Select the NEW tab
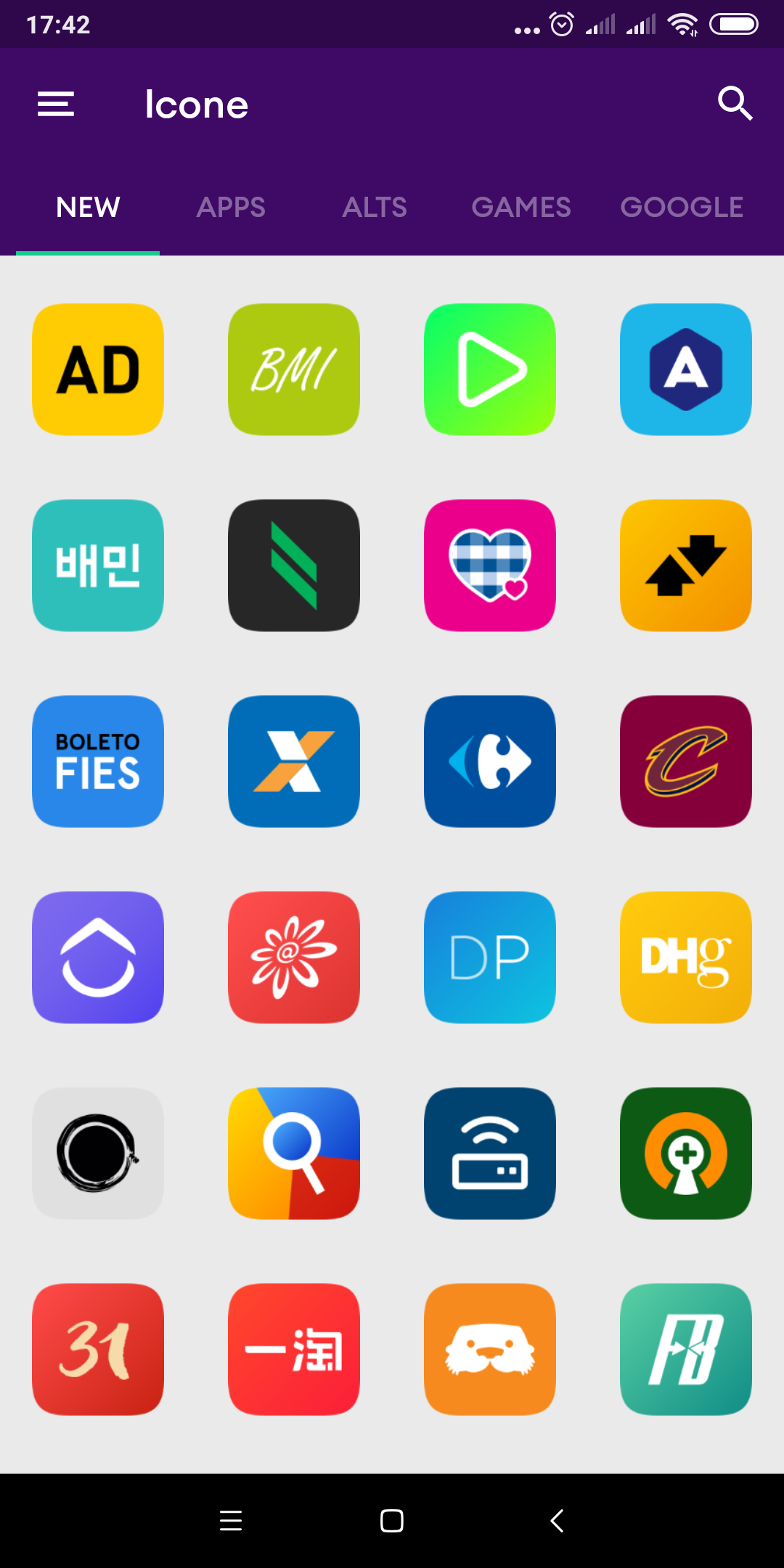The image size is (784, 1568). tap(88, 208)
